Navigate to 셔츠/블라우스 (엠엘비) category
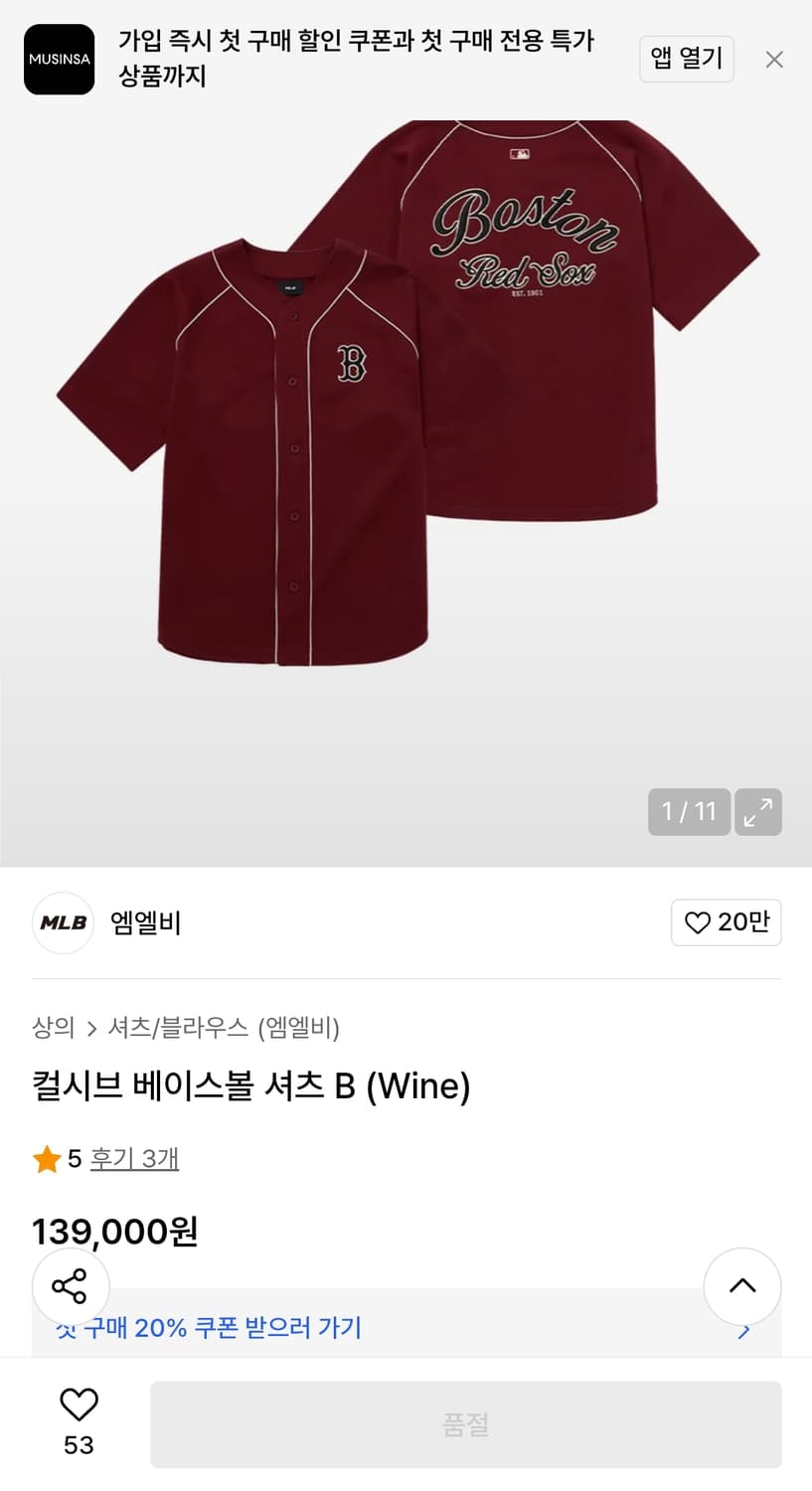This screenshot has height=1491, width=812. pyautogui.click(x=224, y=1029)
